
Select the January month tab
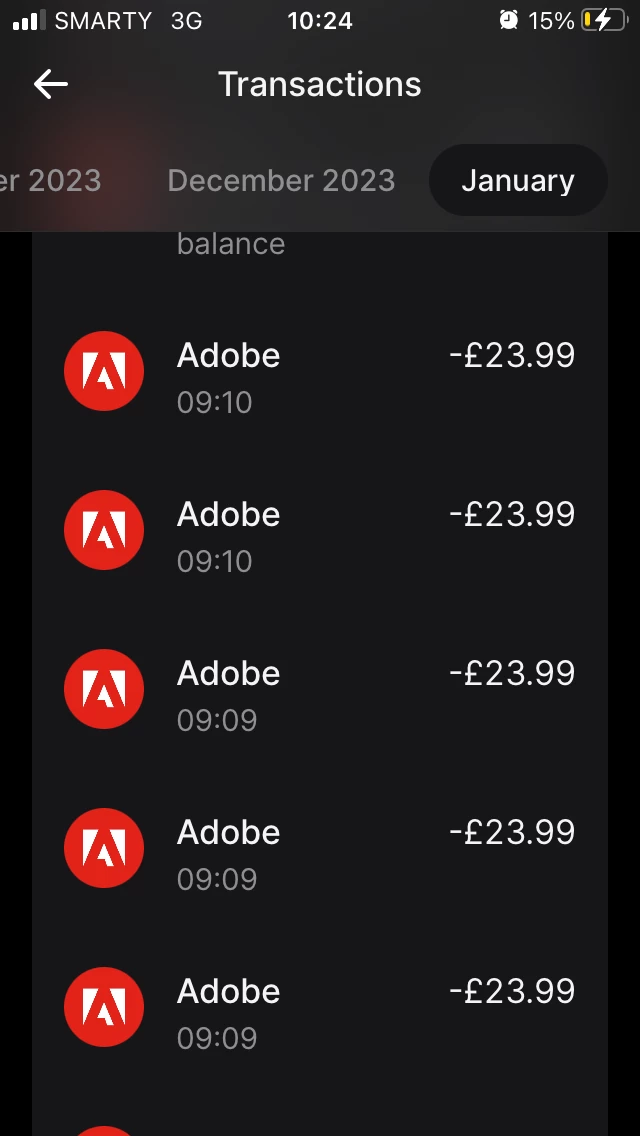(x=517, y=181)
